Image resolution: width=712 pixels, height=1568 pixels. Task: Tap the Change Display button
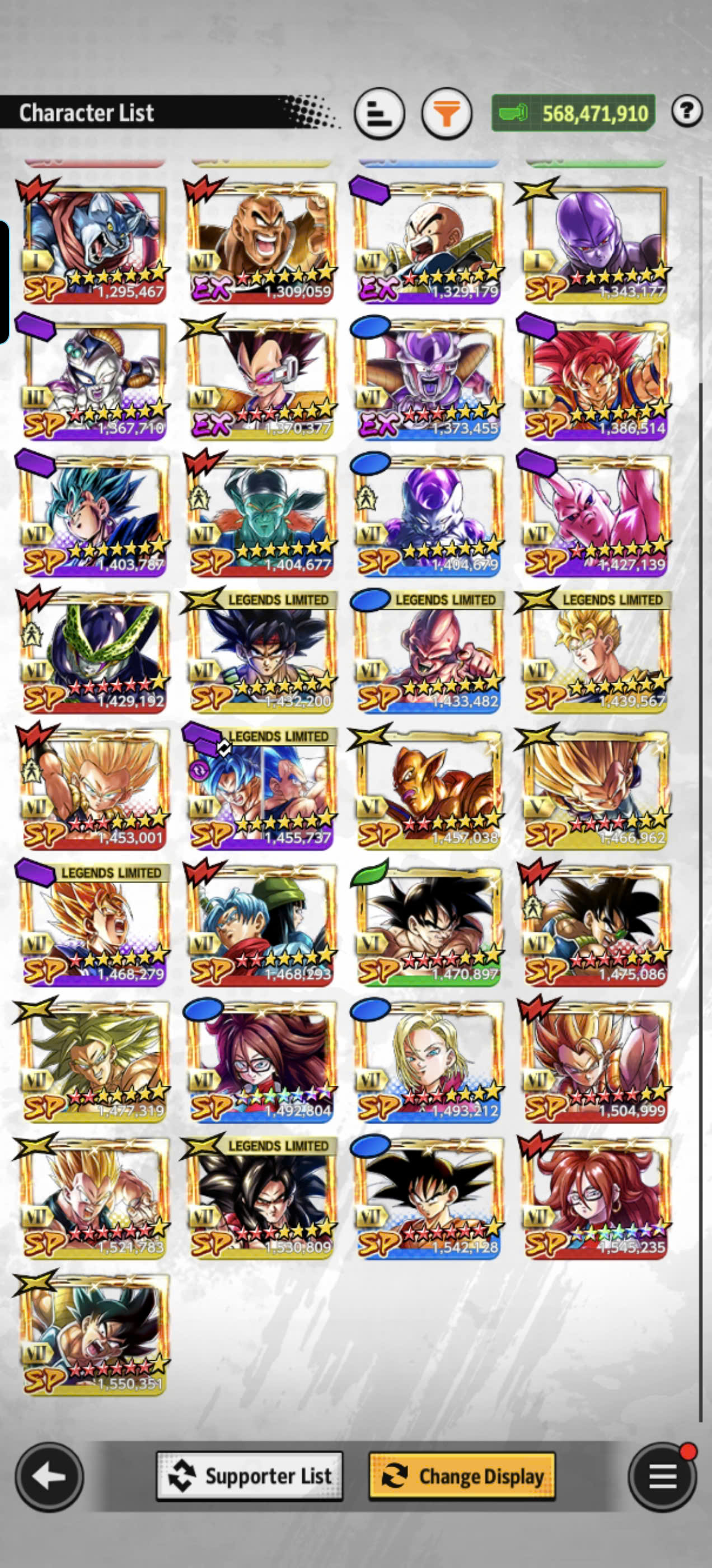coord(462,1477)
